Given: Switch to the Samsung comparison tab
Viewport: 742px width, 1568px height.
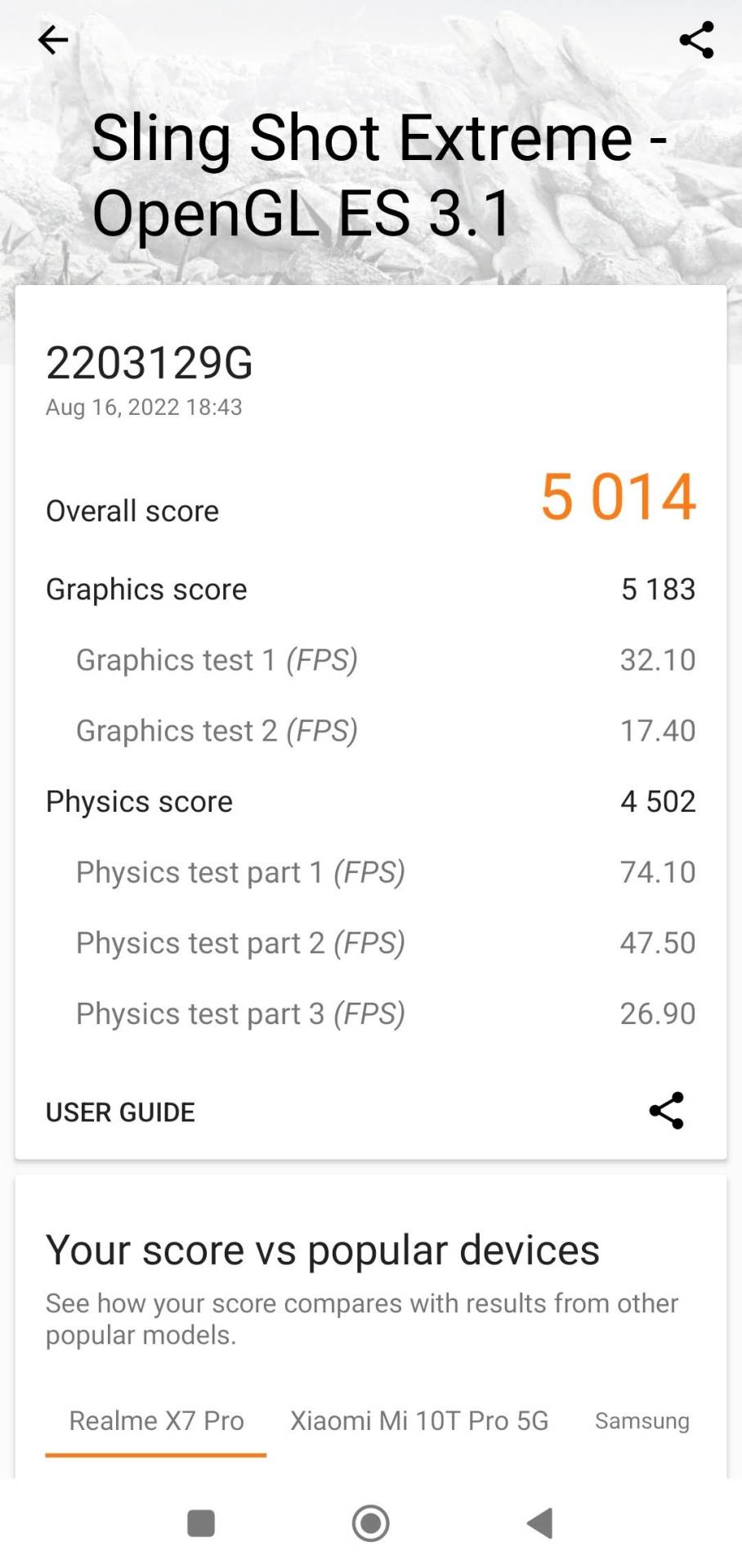Looking at the screenshot, I should point(642,1420).
